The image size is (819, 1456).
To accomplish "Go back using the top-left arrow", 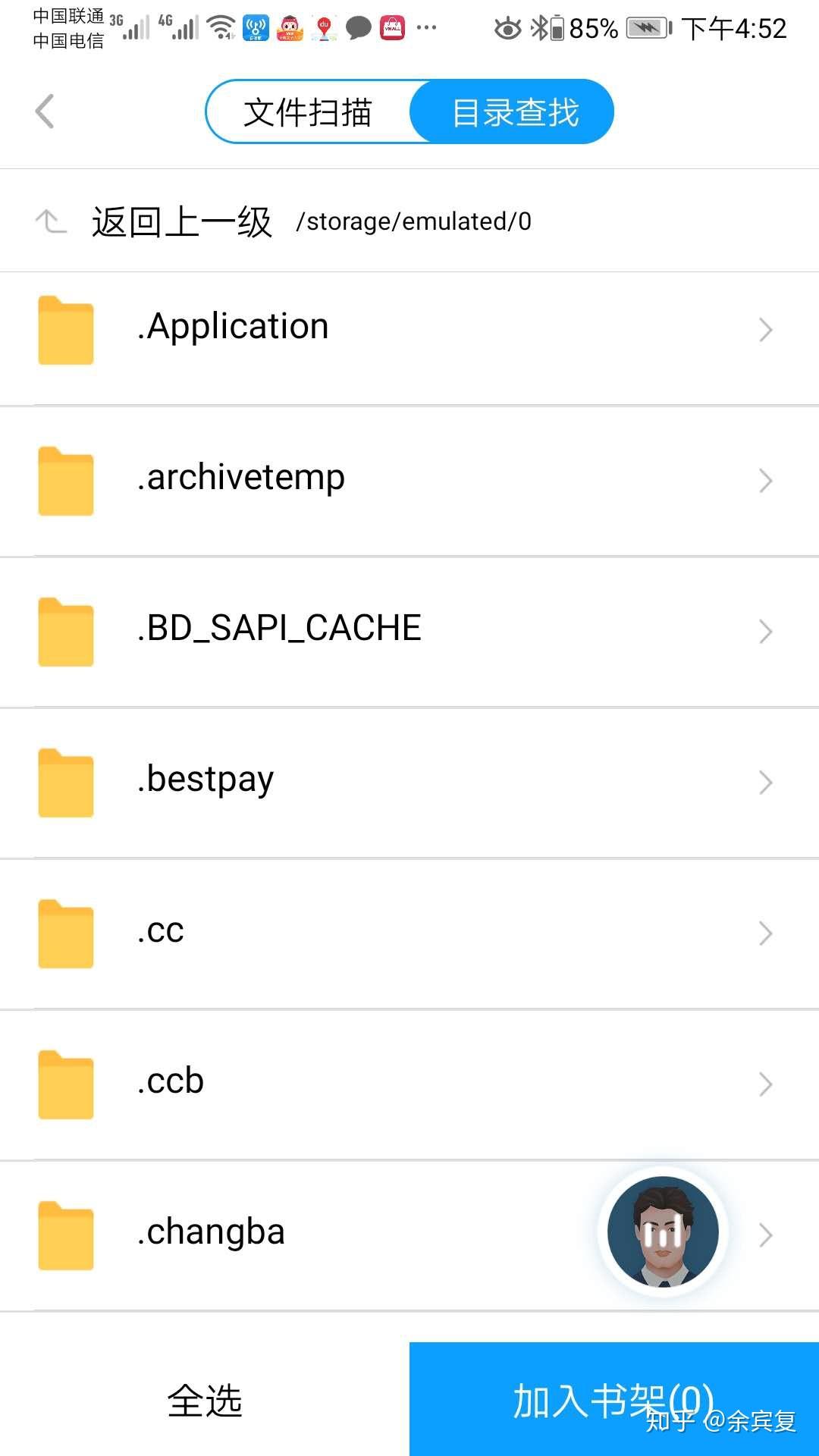I will (x=45, y=111).
